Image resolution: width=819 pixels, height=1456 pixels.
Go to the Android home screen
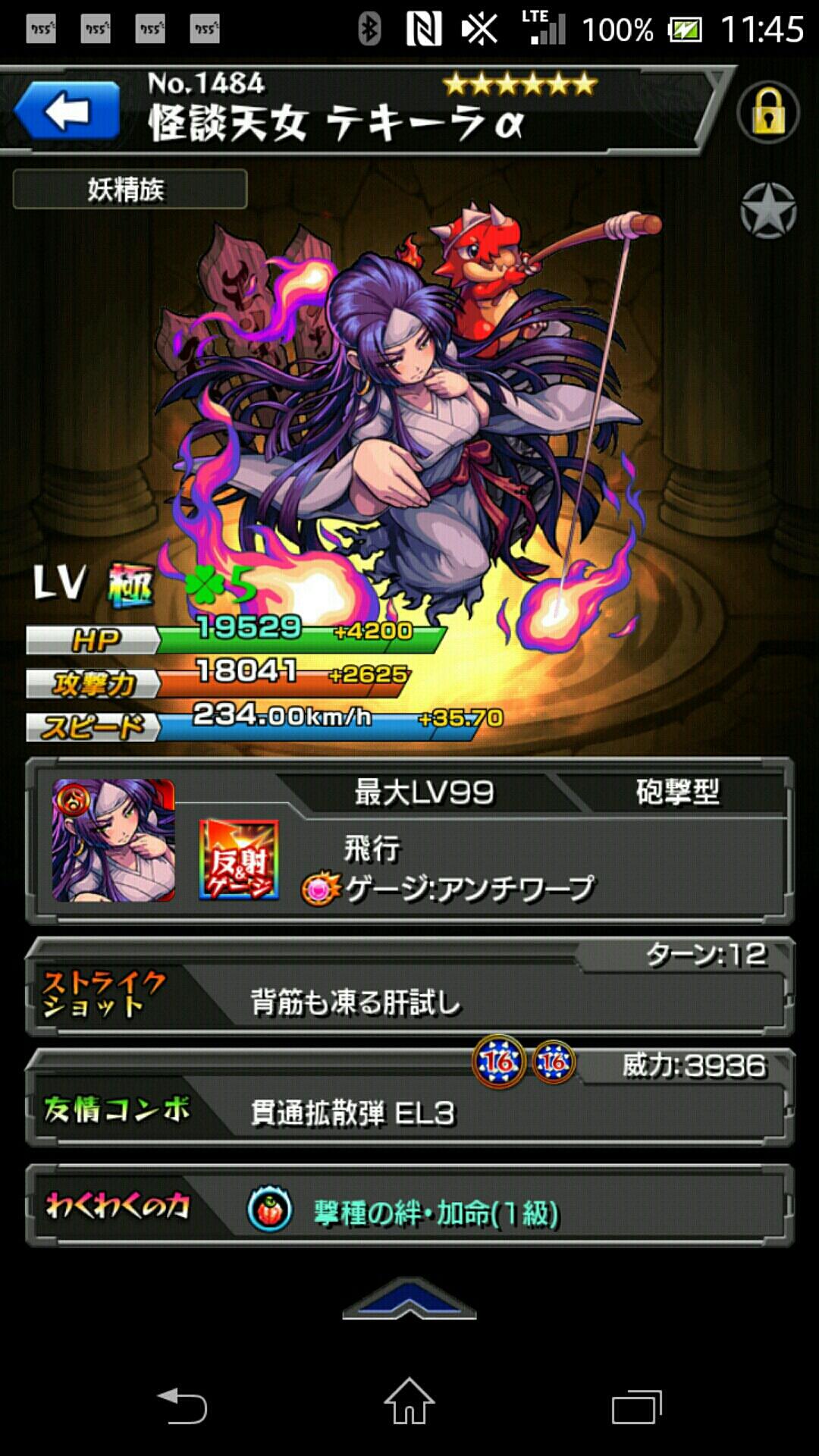tap(409, 1403)
